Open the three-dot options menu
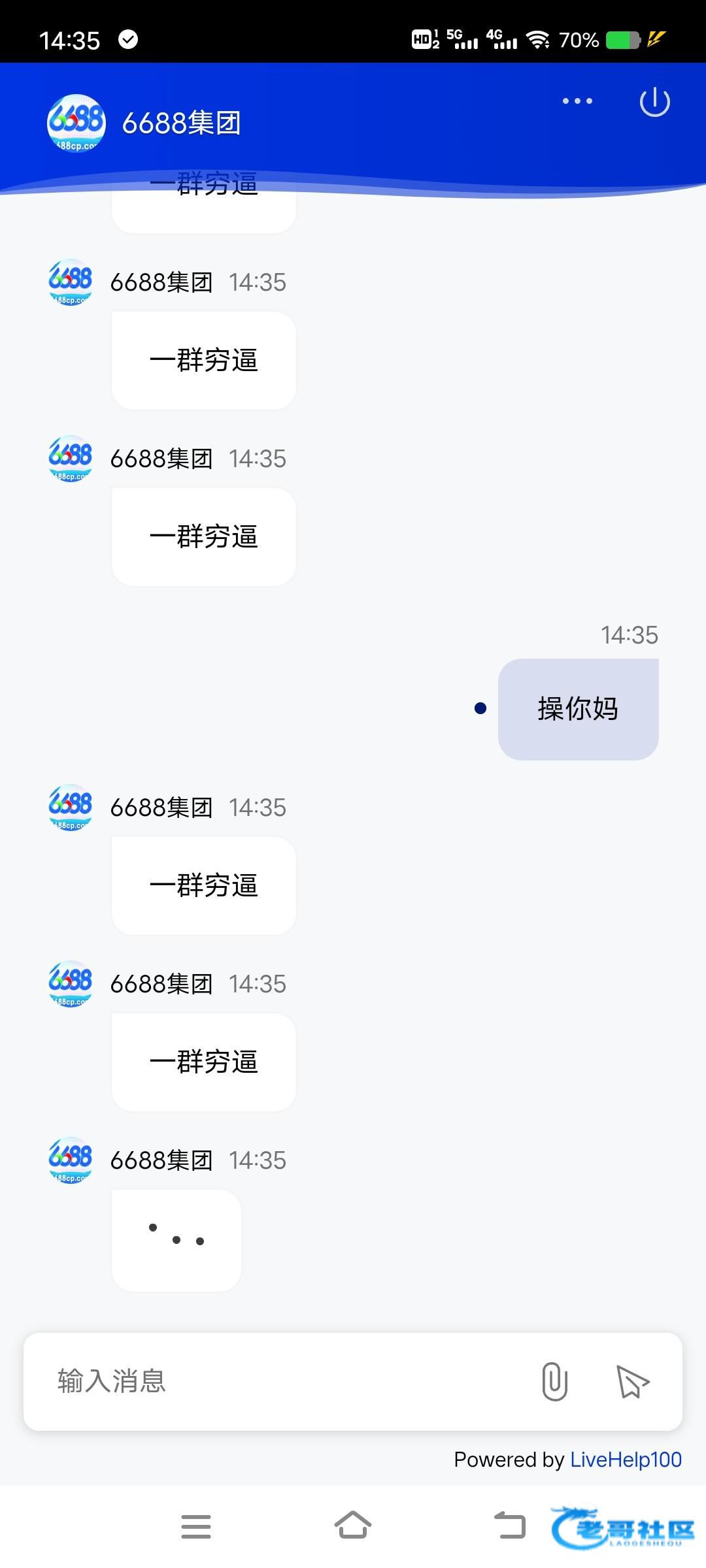Screen dimensions: 706x1568 [x=577, y=101]
